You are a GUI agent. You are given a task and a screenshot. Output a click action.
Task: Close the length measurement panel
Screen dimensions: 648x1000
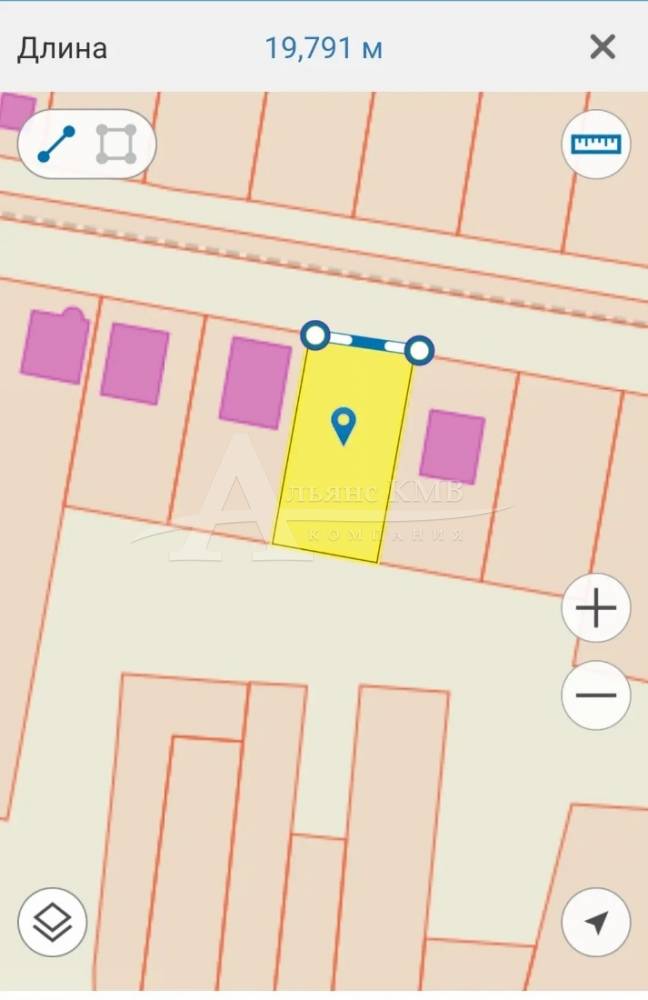pyautogui.click(x=602, y=47)
